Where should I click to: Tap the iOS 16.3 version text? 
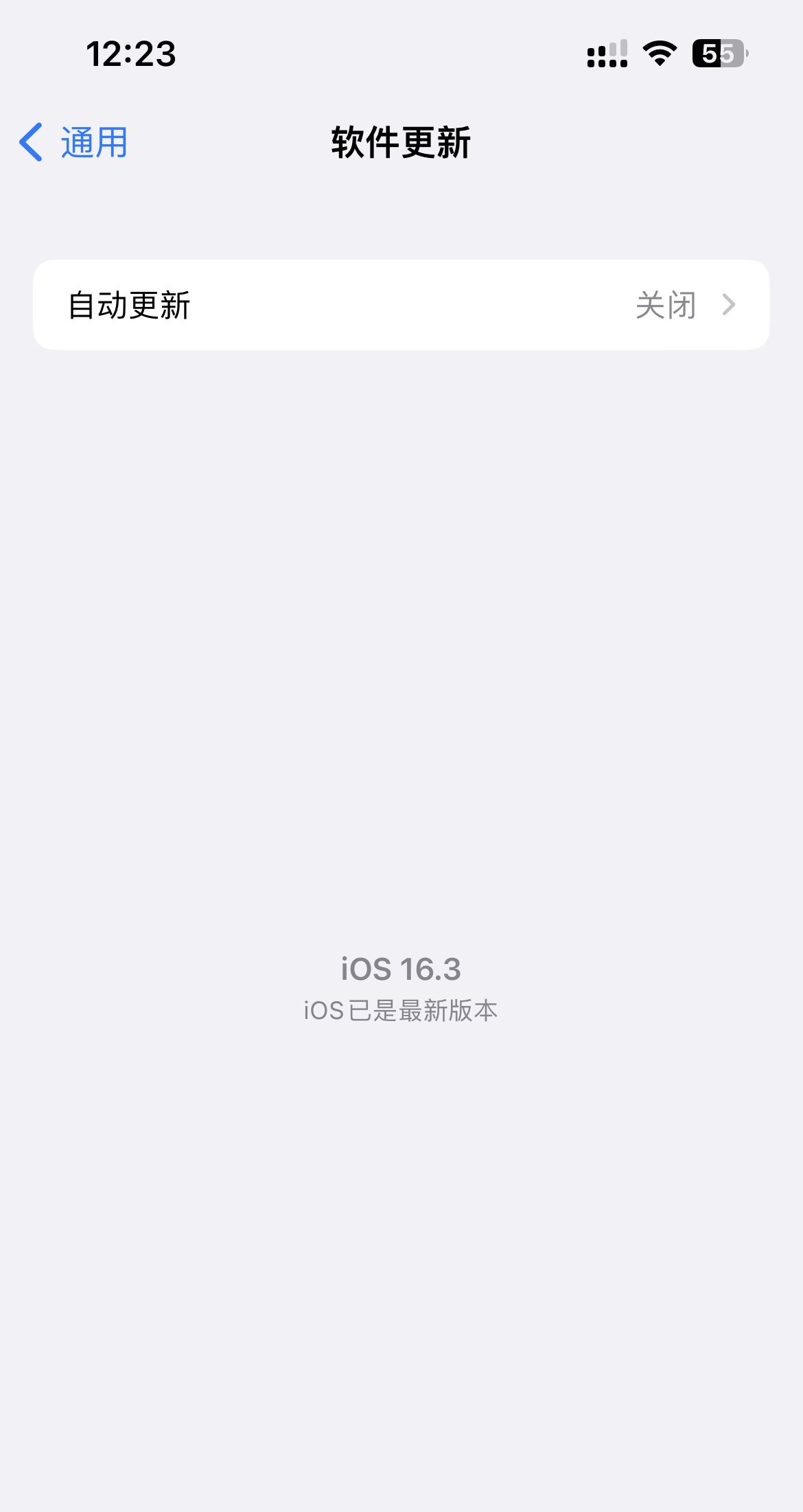tap(401, 969)
